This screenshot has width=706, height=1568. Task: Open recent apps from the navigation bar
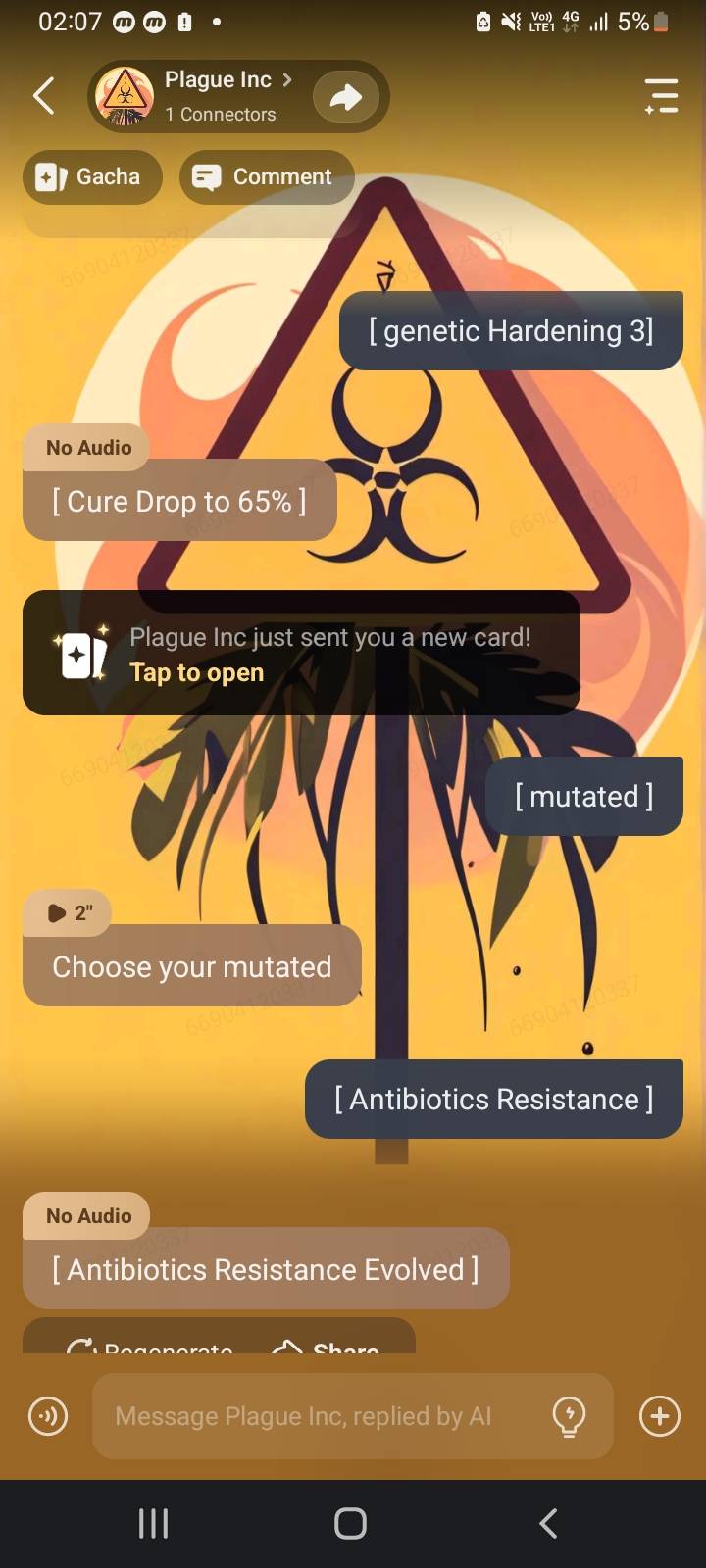[x=153, y=1523]
